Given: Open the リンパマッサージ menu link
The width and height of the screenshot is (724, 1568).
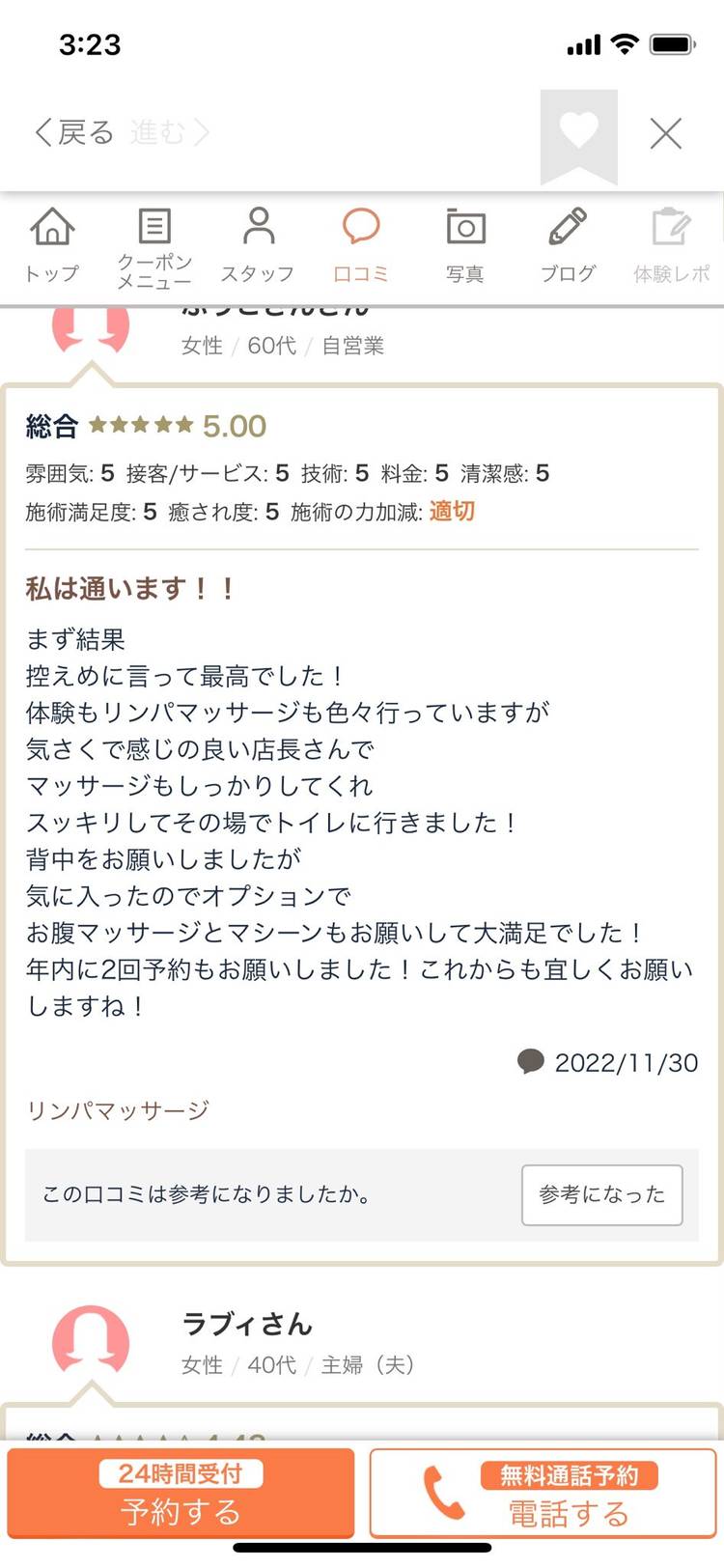Looking at the screenshot, I should point(118,1111).
